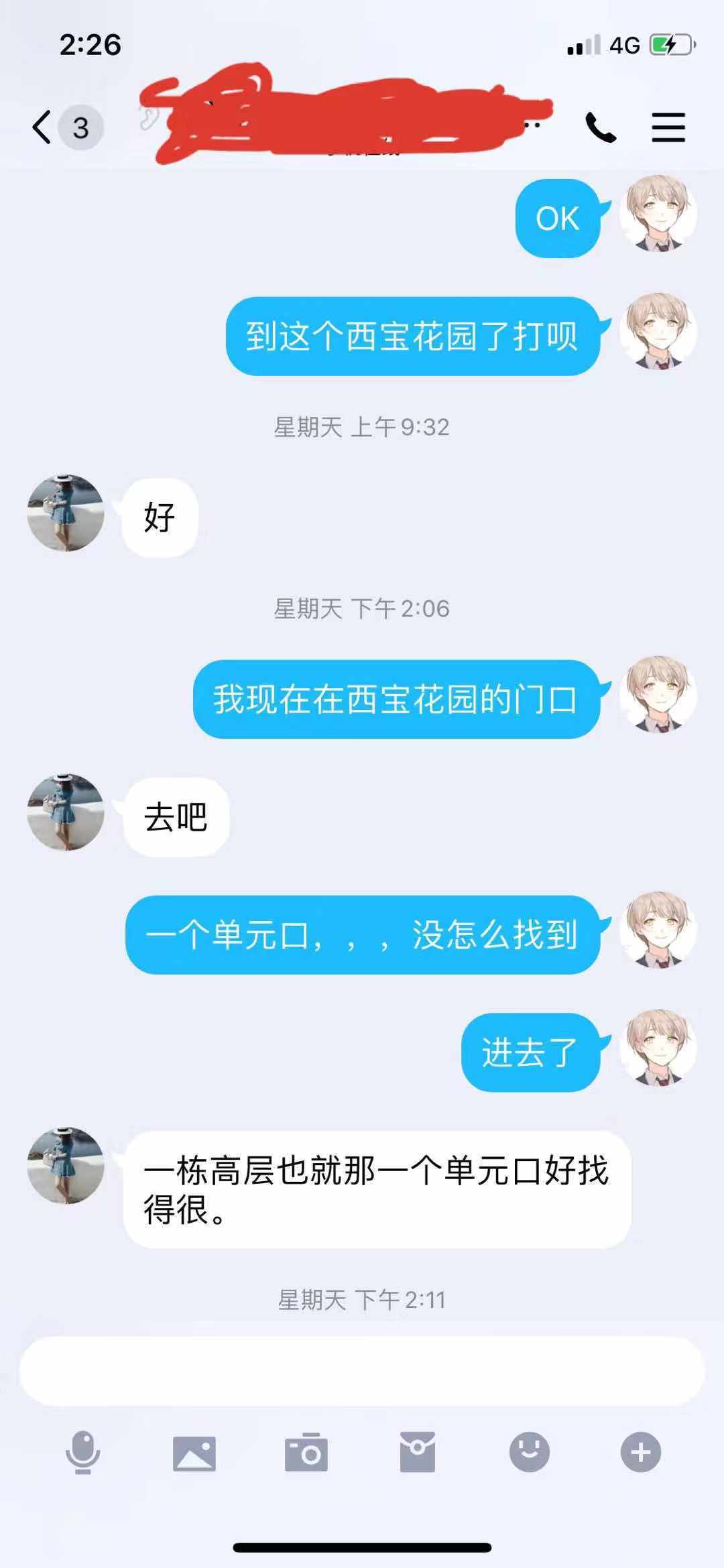
Task: Record a voice message with the microphone
Action: pos(82,1453)
